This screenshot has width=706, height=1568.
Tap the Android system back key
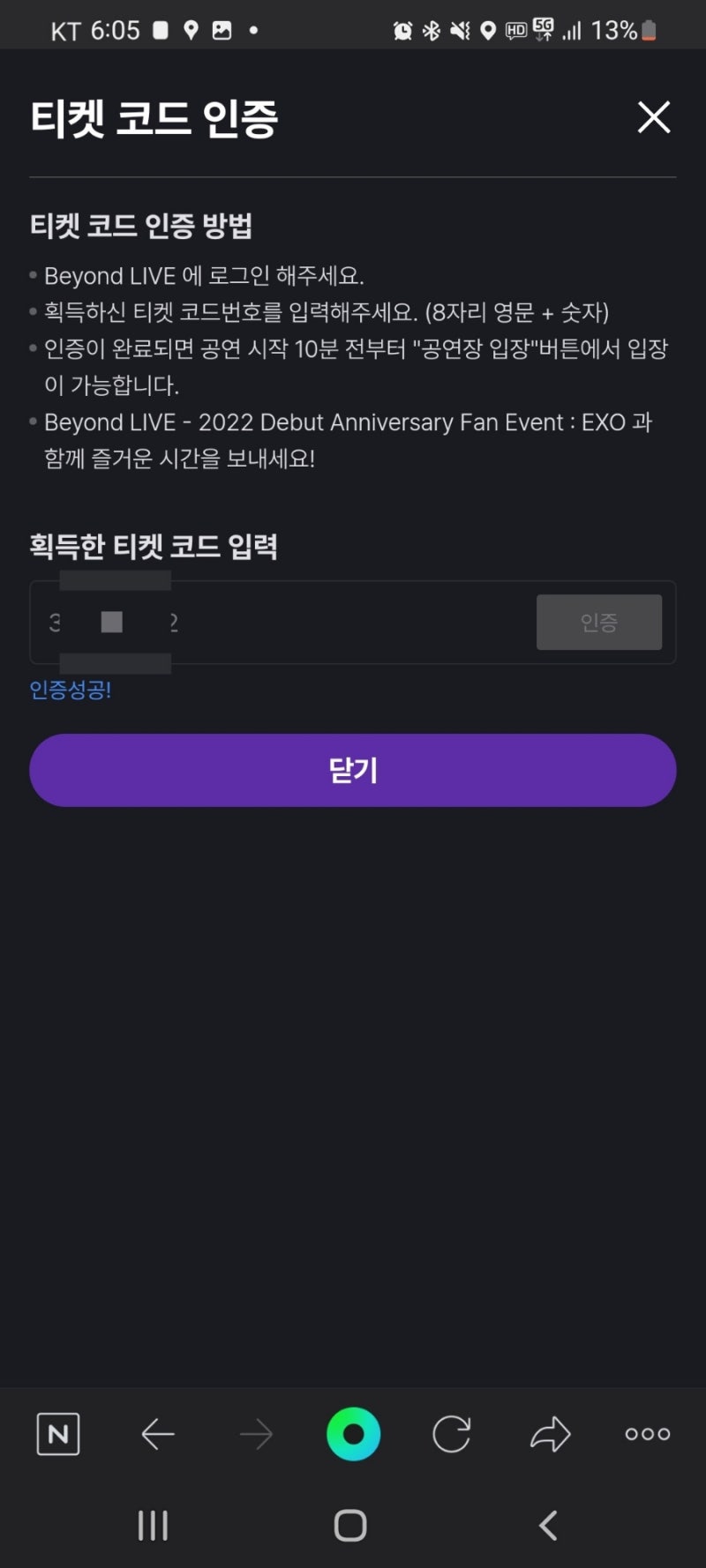[x=547, y=1524]
